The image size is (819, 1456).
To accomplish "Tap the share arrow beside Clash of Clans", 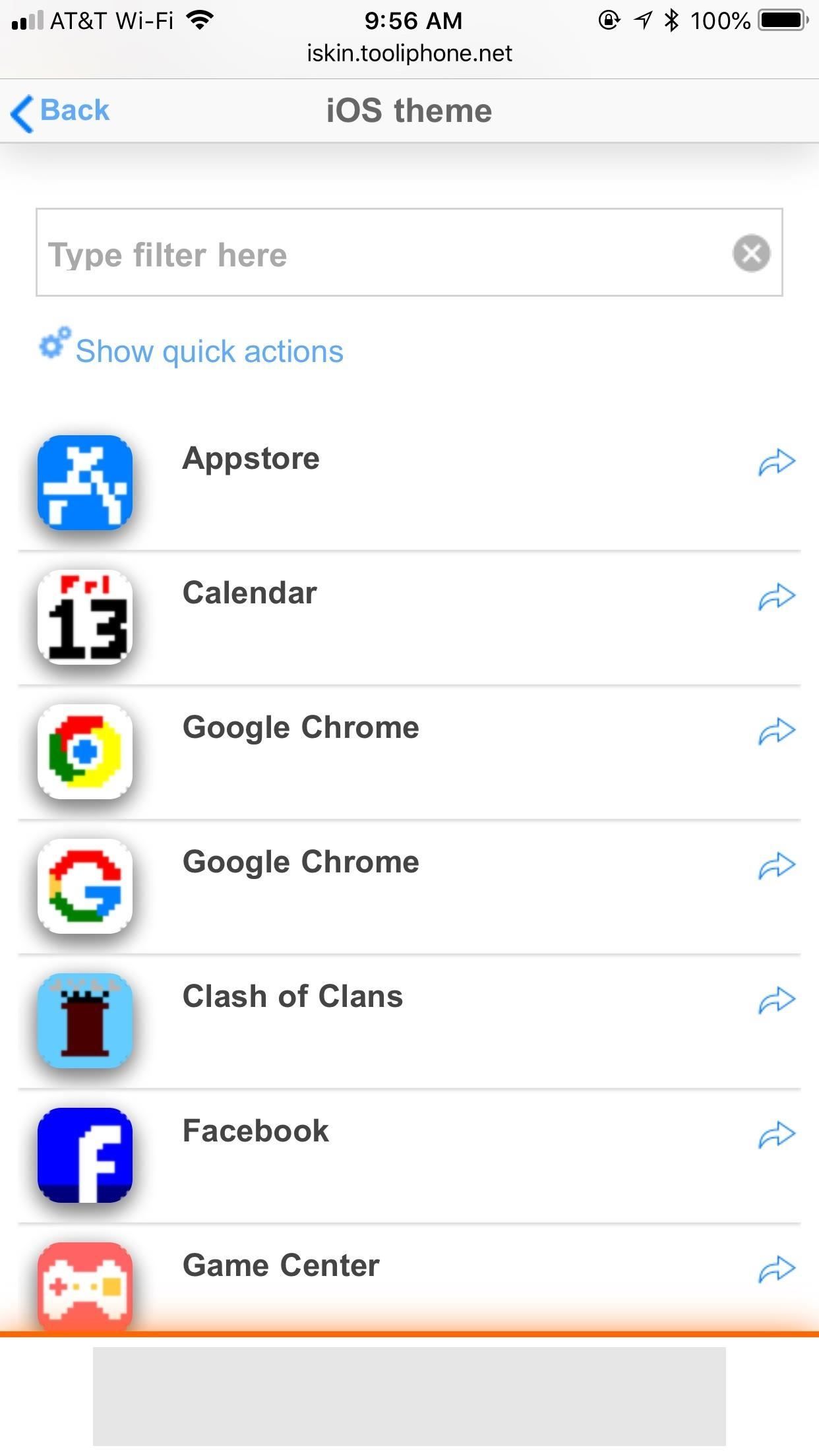I will click(x=777, y=1000).
